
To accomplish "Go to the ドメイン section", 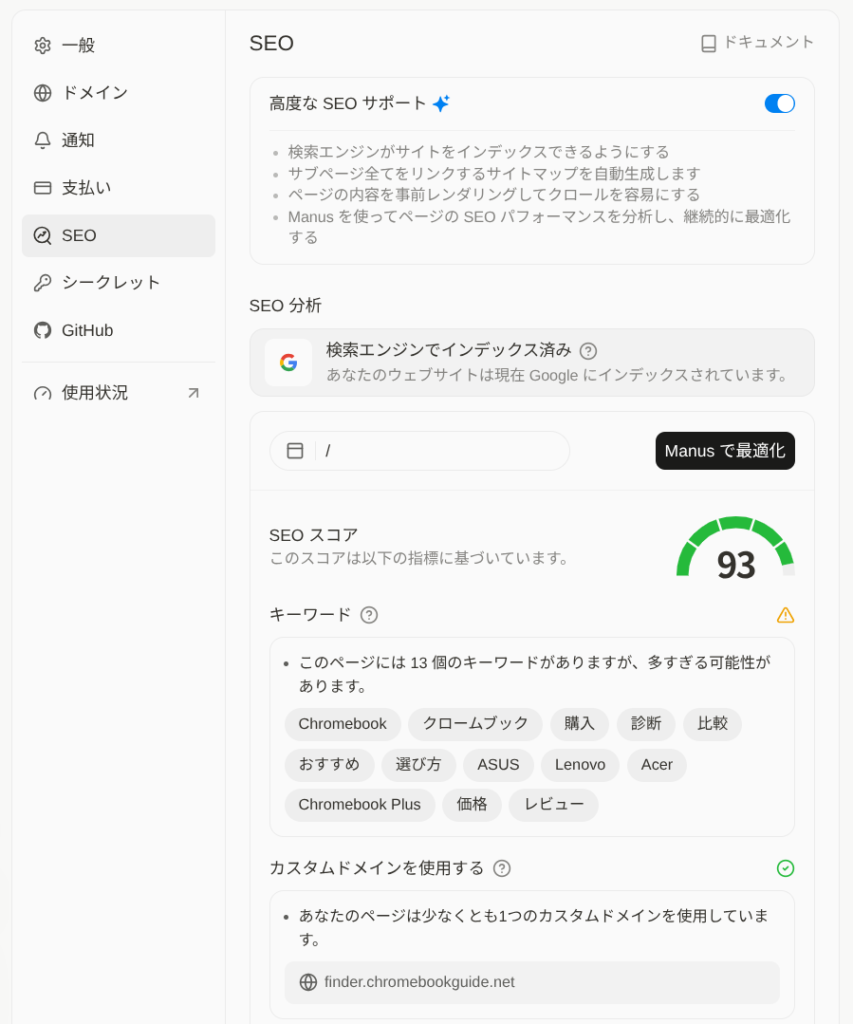I will coord(94,93).
